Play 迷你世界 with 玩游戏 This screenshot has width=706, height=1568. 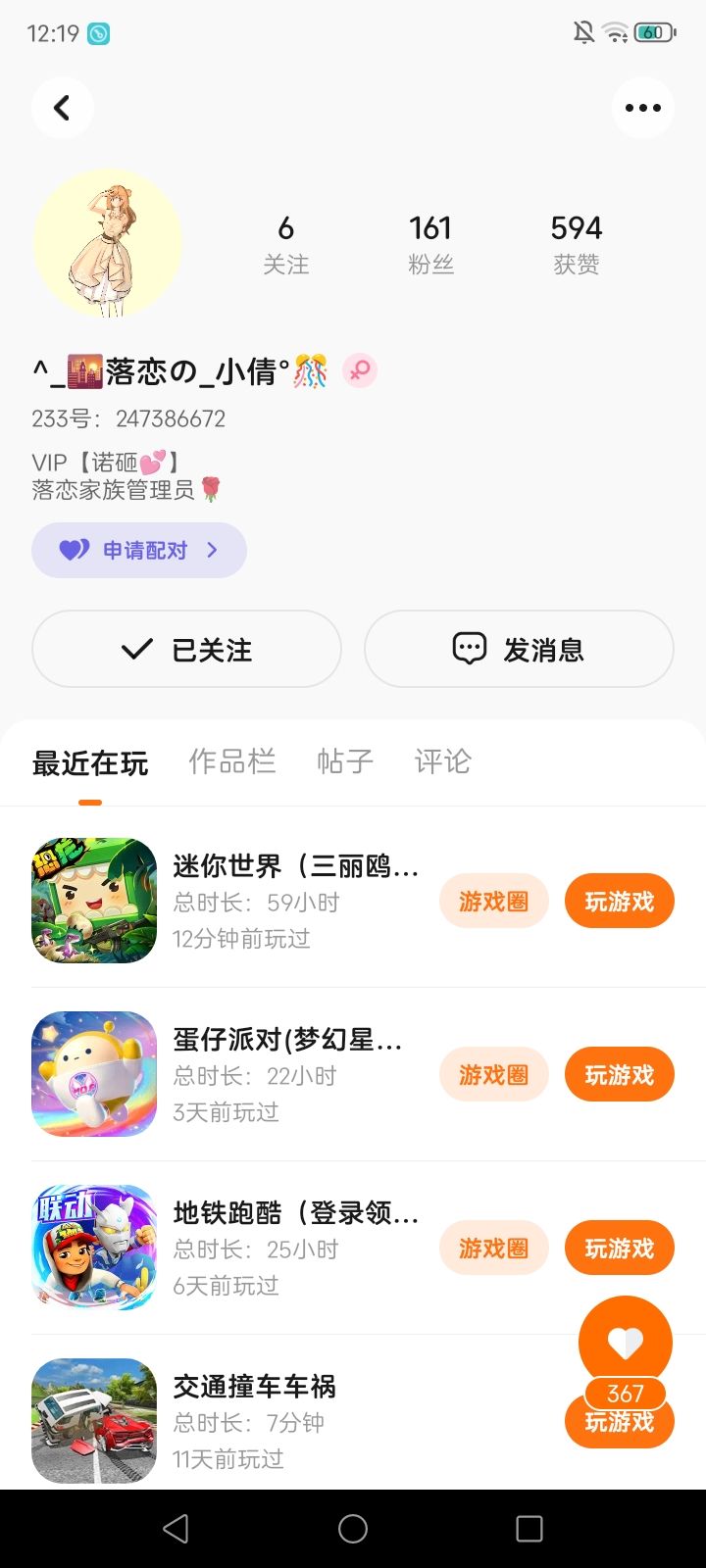pyautogui.click(x=619, y=901)
